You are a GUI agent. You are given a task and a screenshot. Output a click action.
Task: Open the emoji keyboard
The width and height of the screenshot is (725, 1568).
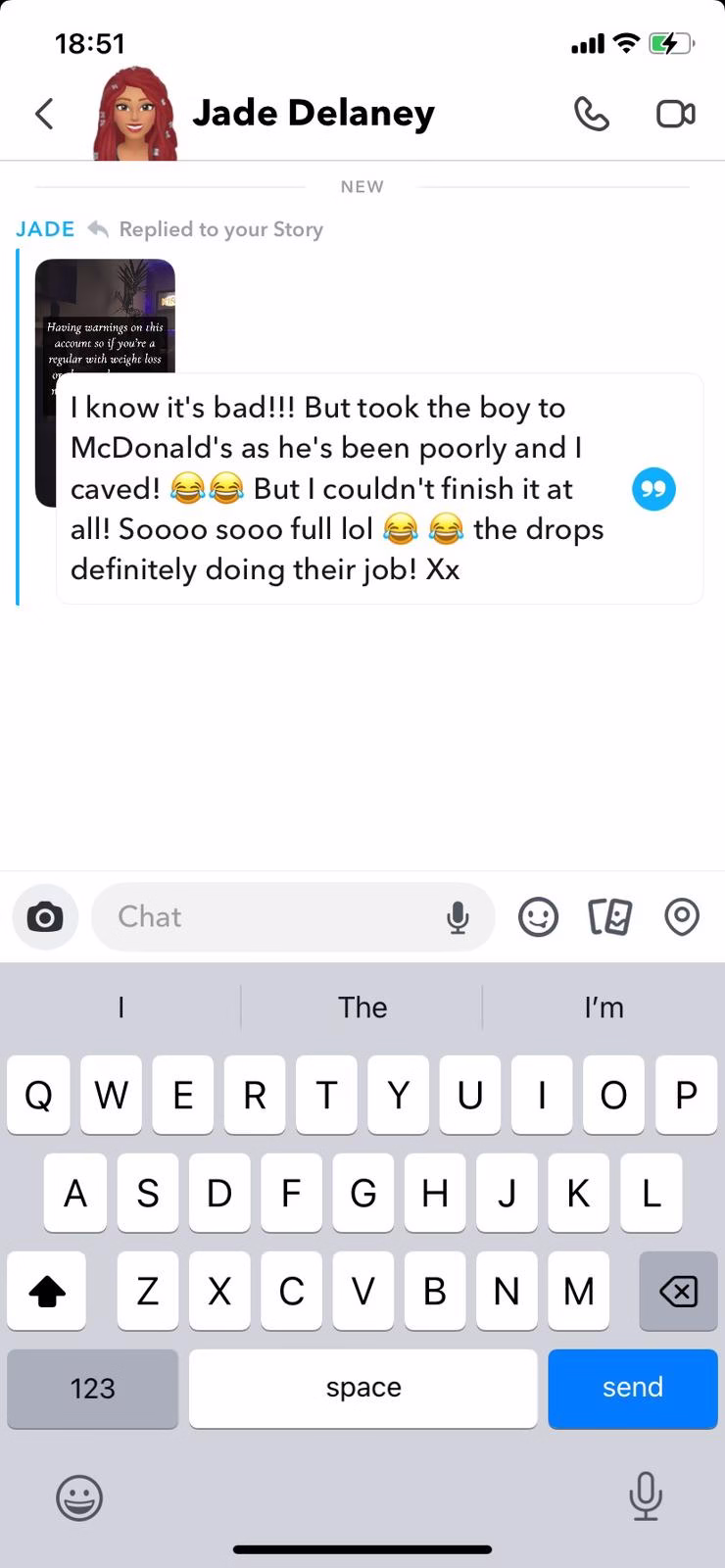79,1497
